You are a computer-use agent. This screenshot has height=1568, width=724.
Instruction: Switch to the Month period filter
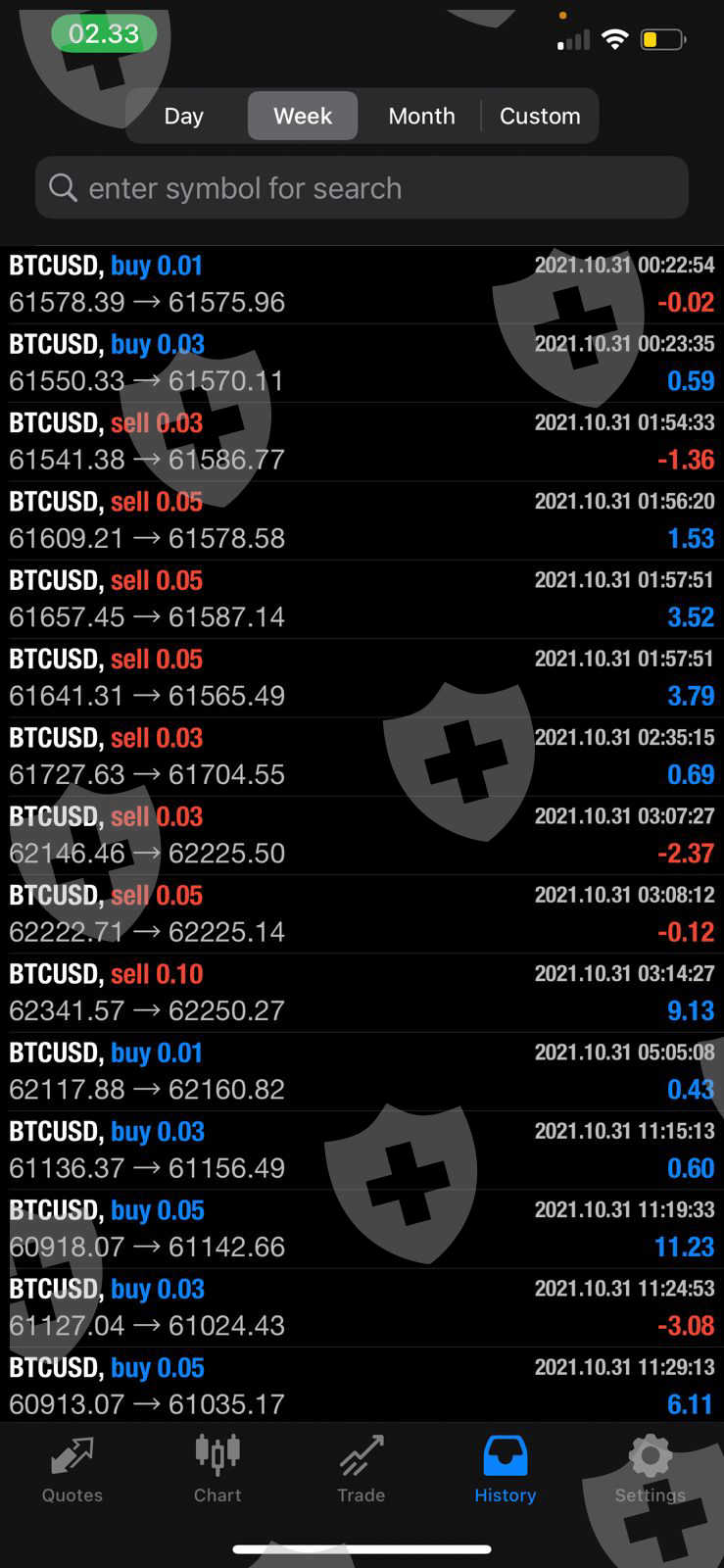pos(421,116)
